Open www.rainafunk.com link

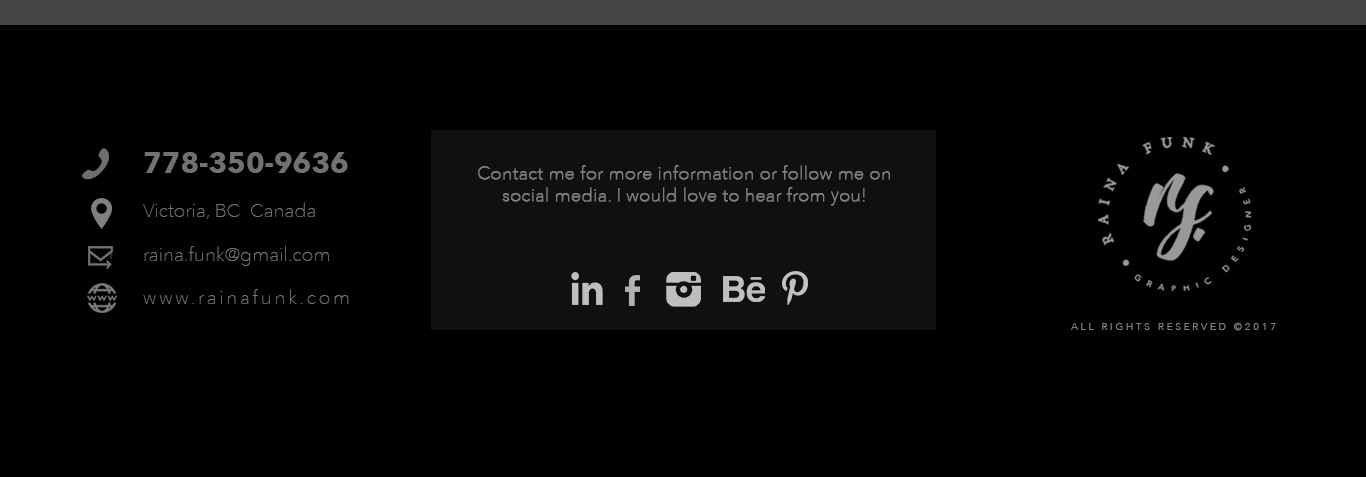[x=247, y=298]
